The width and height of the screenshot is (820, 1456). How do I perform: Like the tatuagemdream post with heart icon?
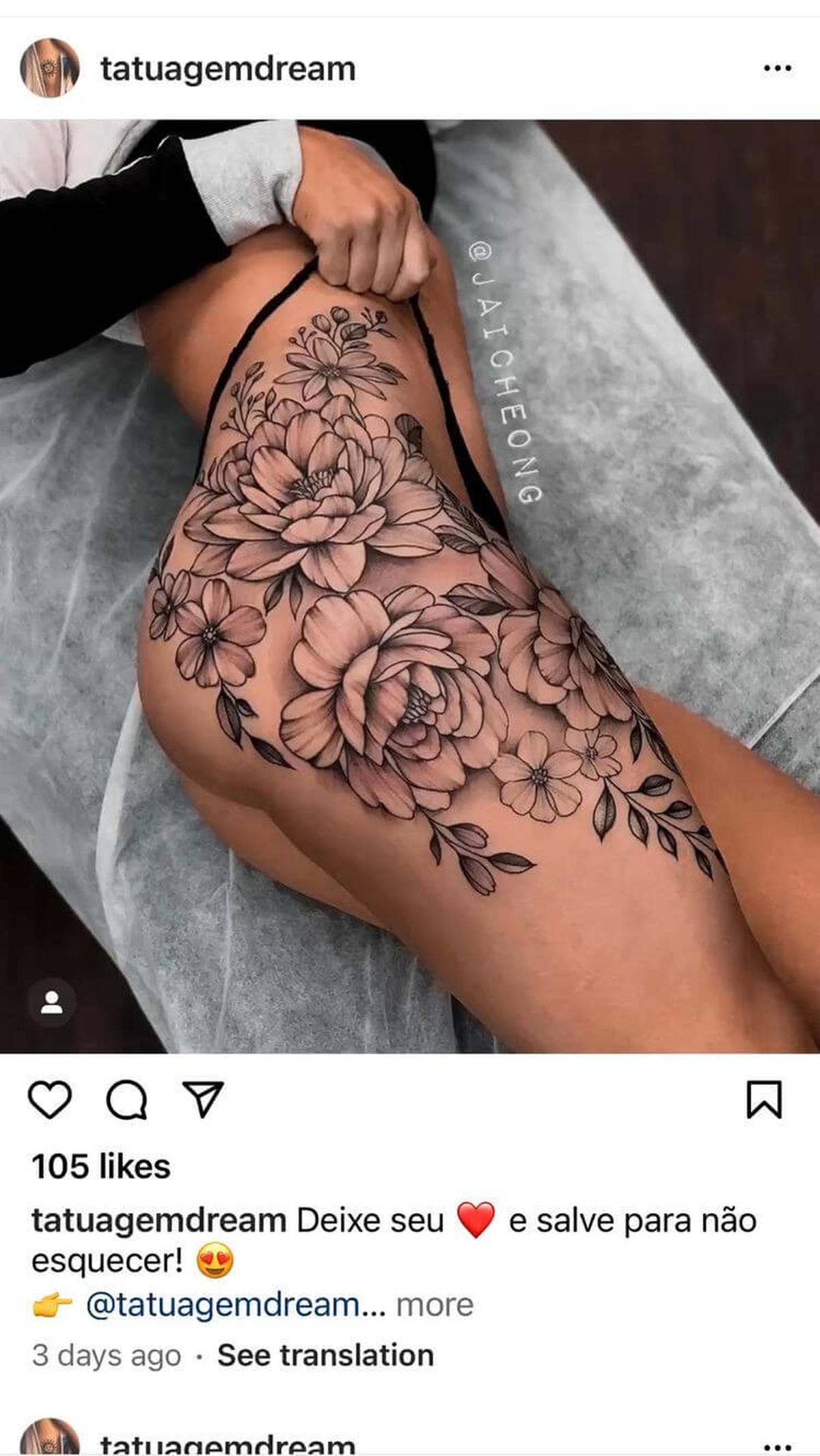[x=50, y=1100]
